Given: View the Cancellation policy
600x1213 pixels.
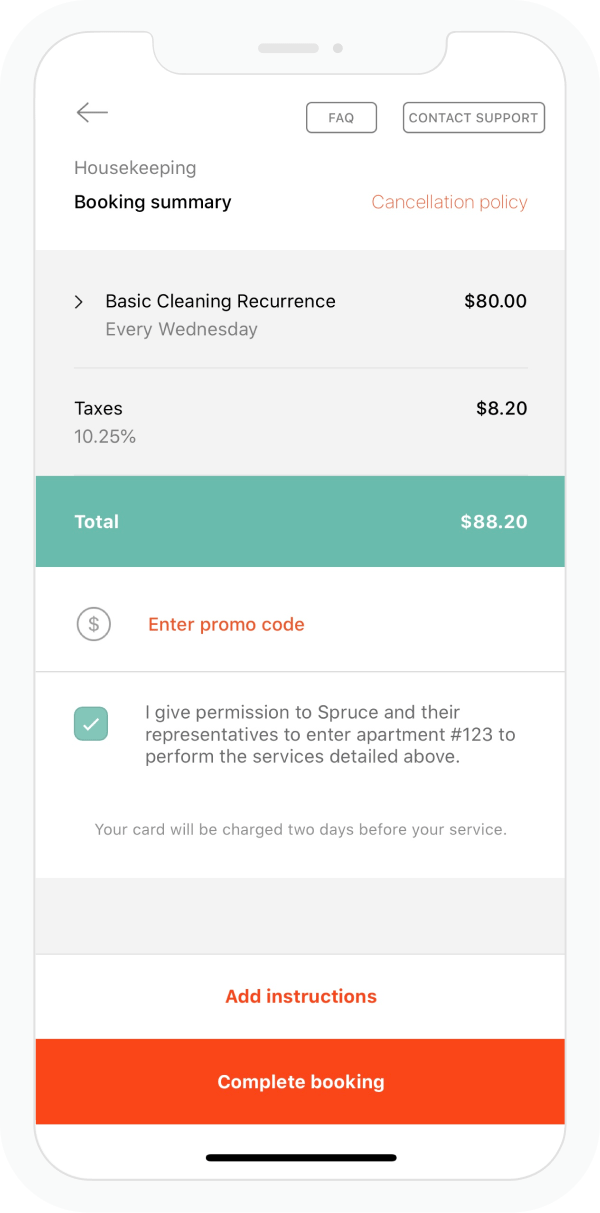Looking at the screenshot, I should (x=449, y=202).
